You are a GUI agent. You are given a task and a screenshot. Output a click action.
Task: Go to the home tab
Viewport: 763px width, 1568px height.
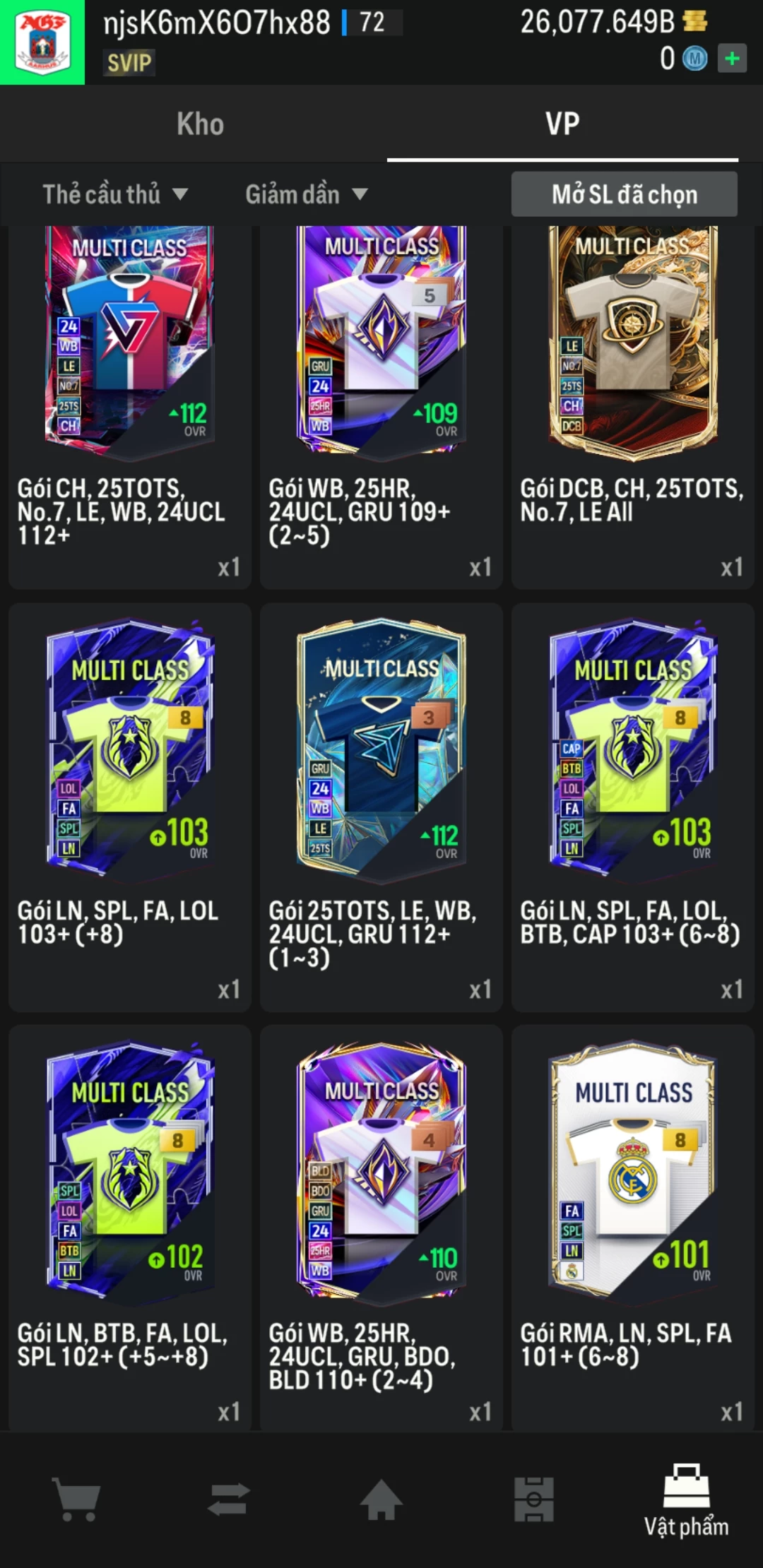[381, 1499]
